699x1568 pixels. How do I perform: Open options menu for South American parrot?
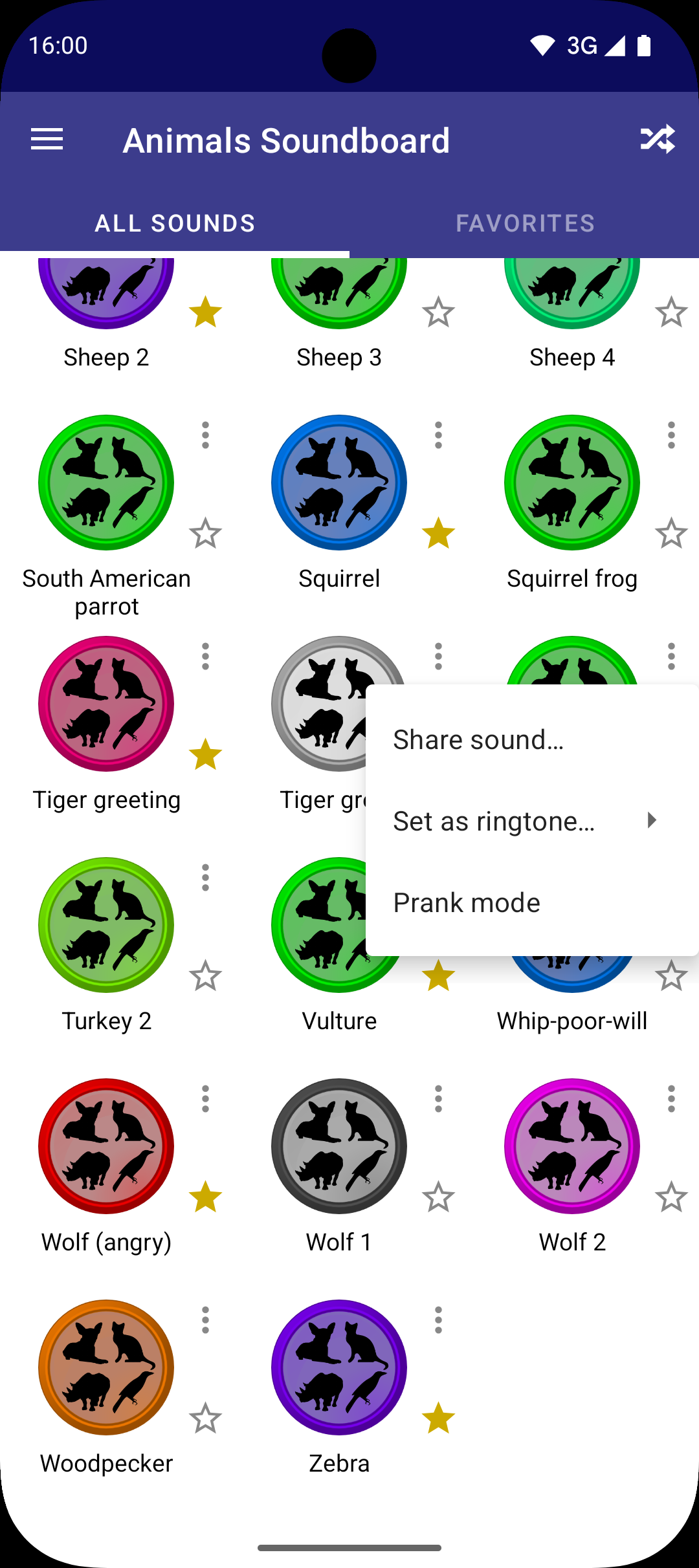(x=205, y=435)
